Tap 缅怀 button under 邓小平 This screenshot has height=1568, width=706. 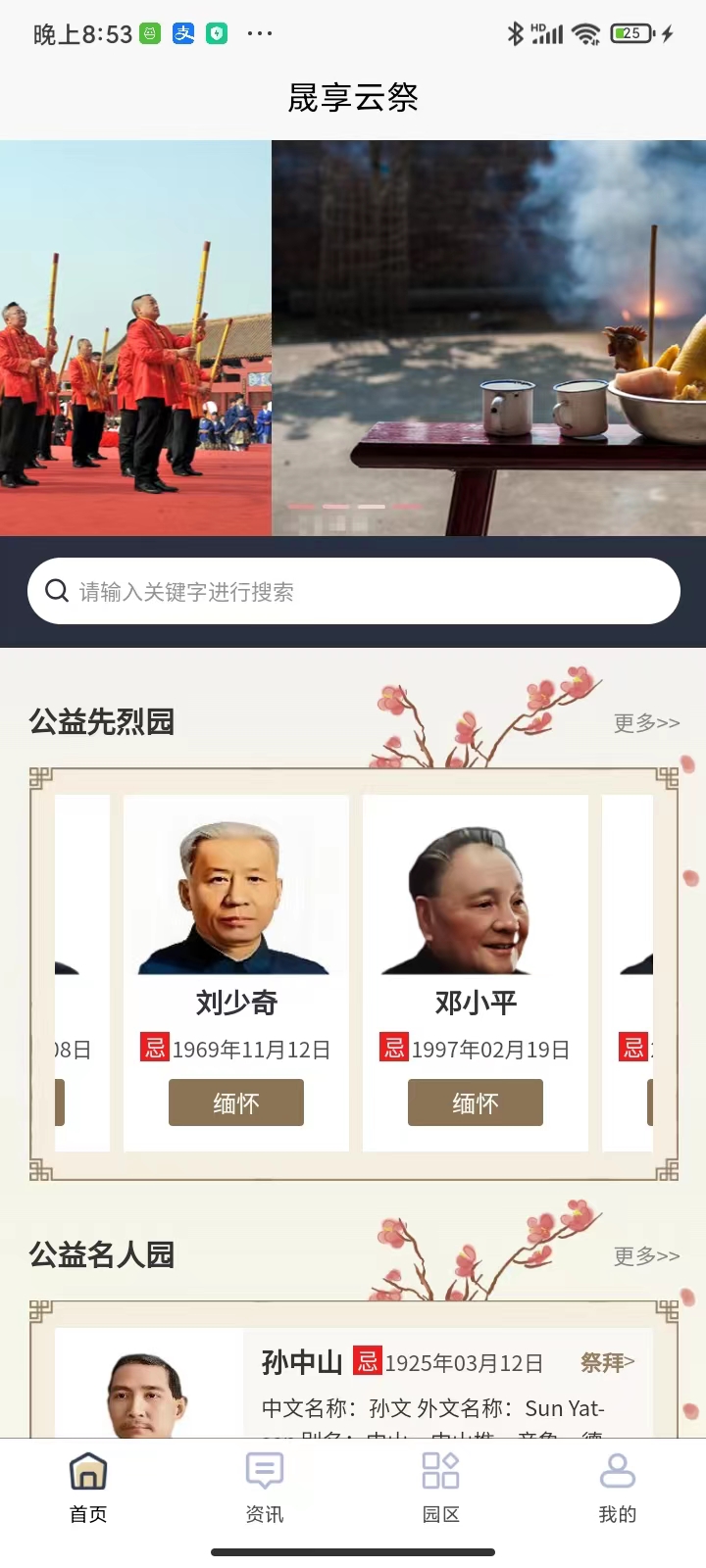point(476,1103)
